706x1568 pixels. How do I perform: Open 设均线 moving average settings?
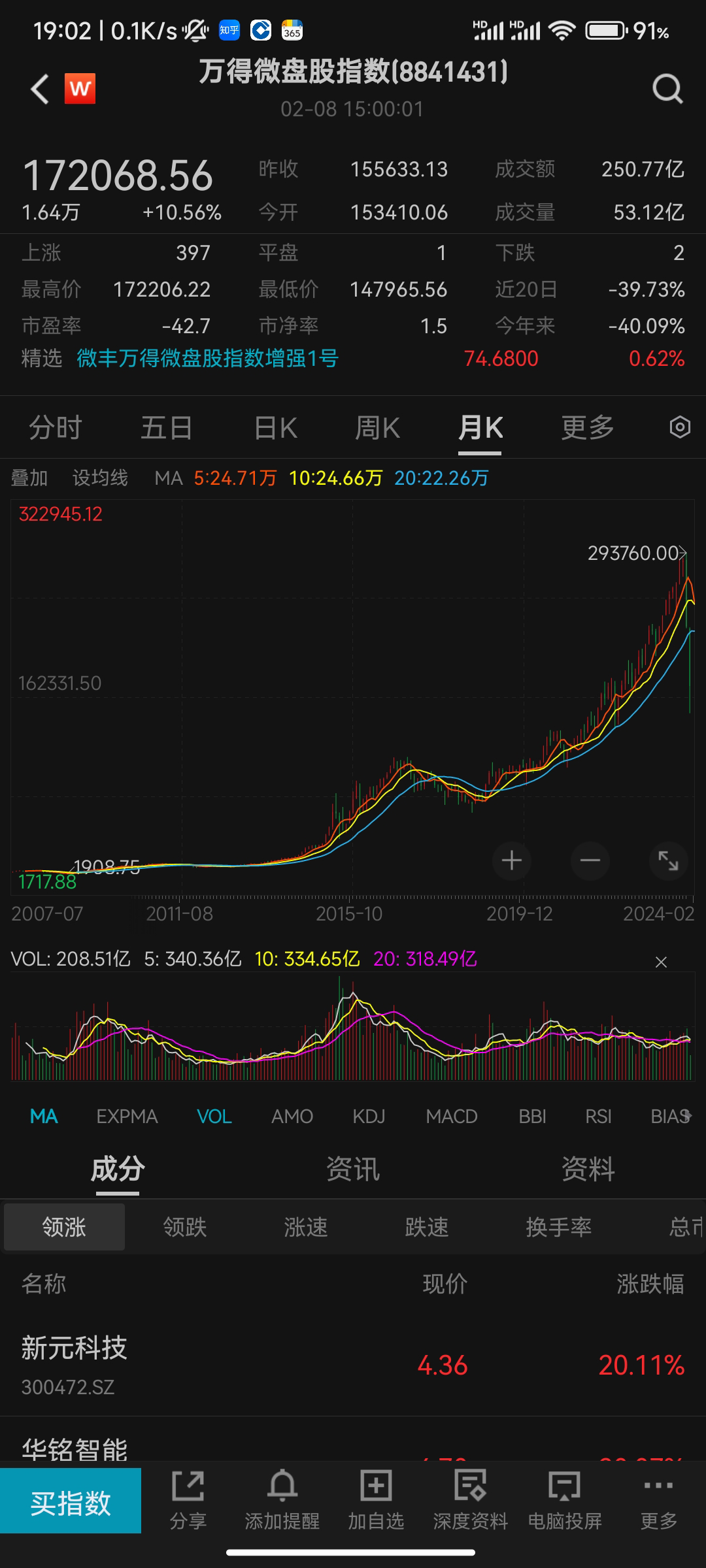[100, 478]
